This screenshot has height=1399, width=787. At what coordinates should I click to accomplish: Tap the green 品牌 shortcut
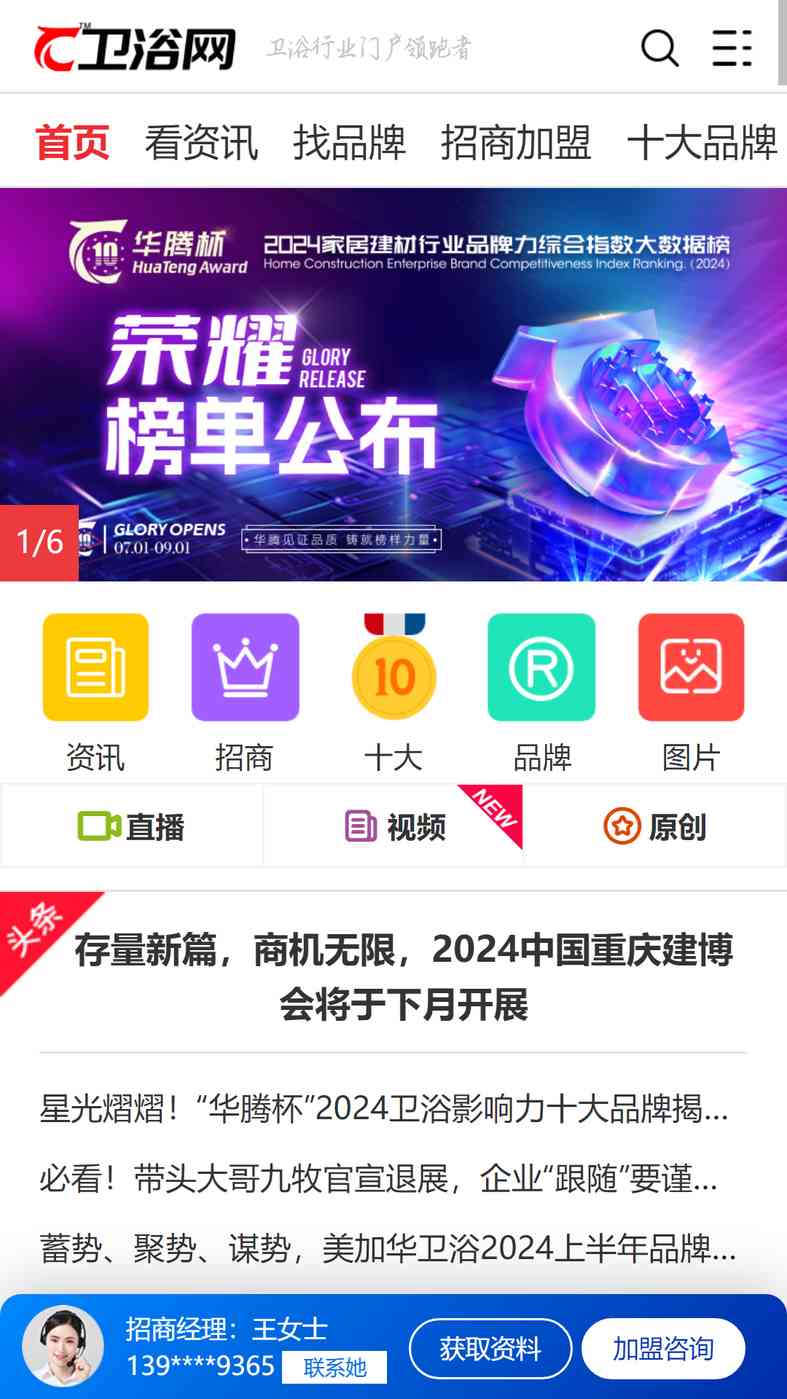541,667
